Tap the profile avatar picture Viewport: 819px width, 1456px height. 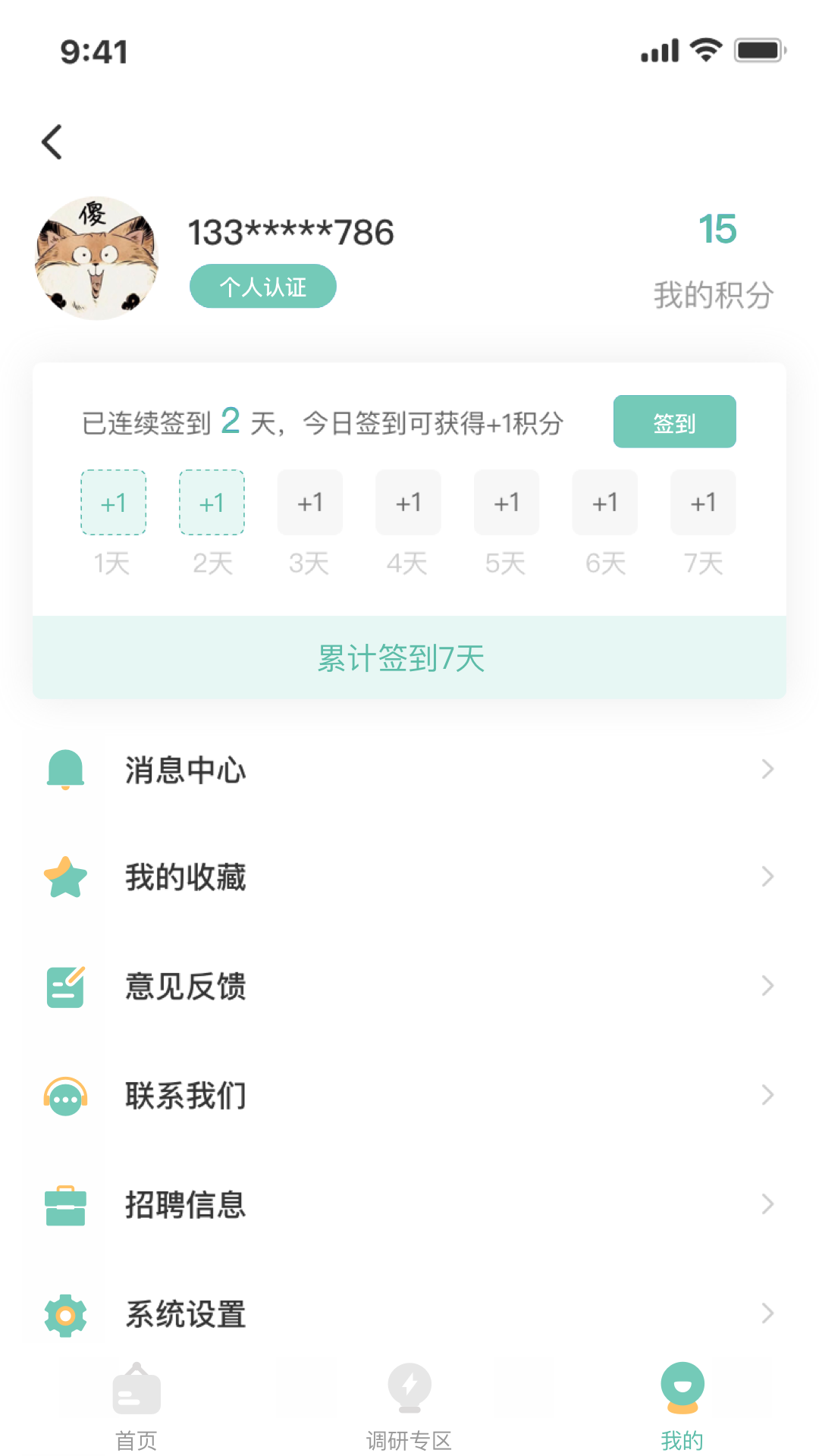click(97, 259)
